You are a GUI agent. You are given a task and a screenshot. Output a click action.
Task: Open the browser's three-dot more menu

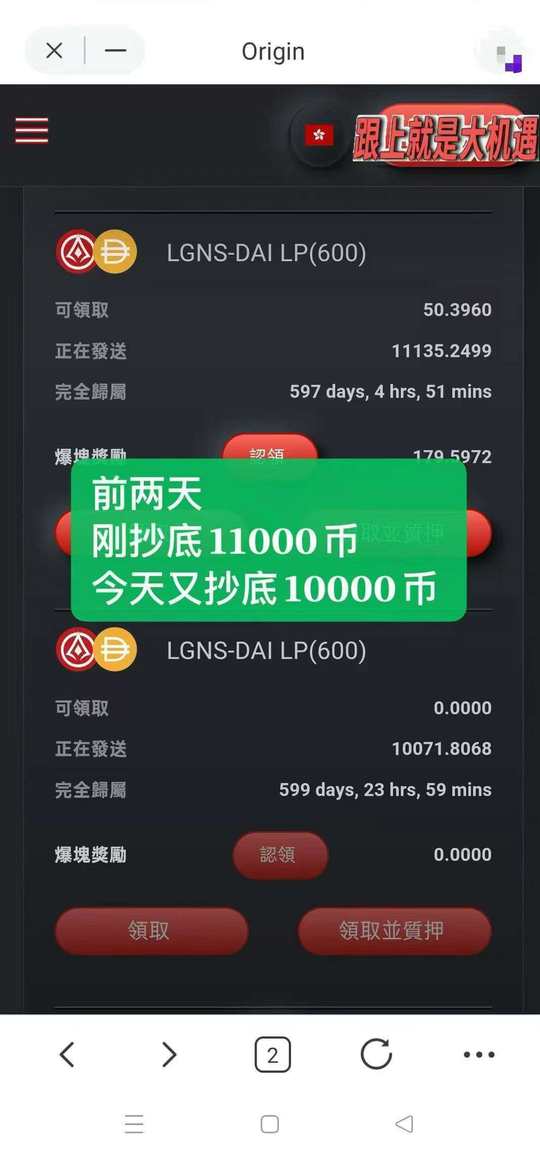click(x=479, y=1054)
